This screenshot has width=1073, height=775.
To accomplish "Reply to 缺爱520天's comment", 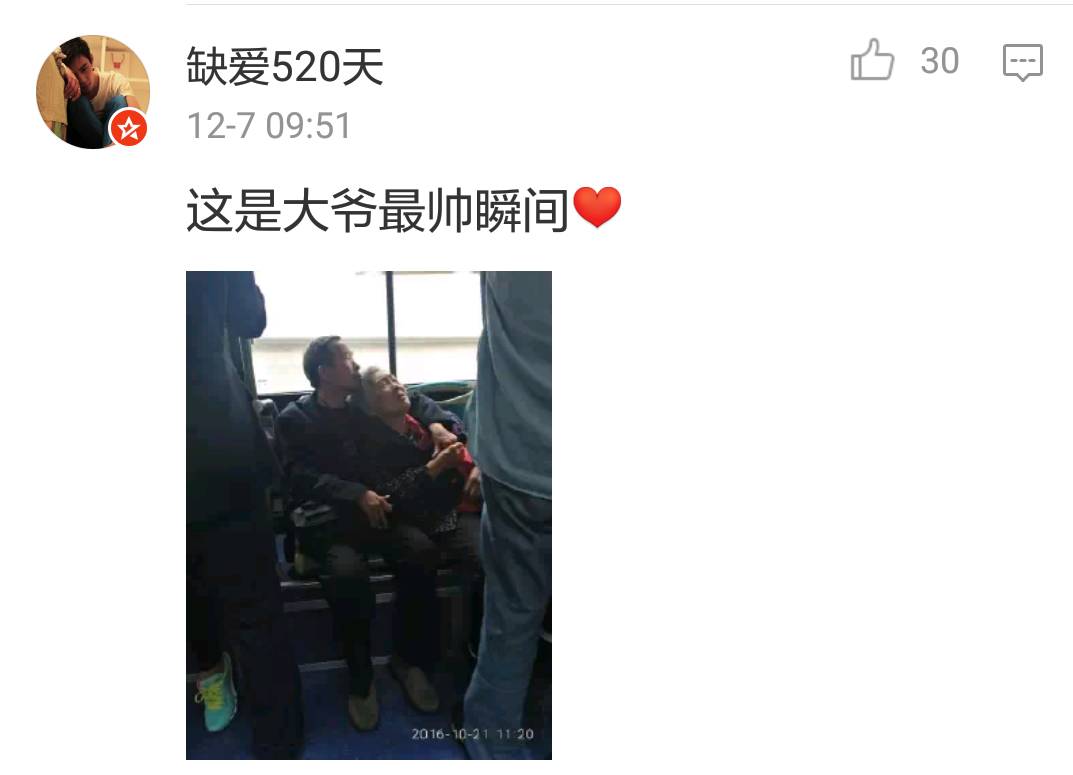I will coord(1022,62).
